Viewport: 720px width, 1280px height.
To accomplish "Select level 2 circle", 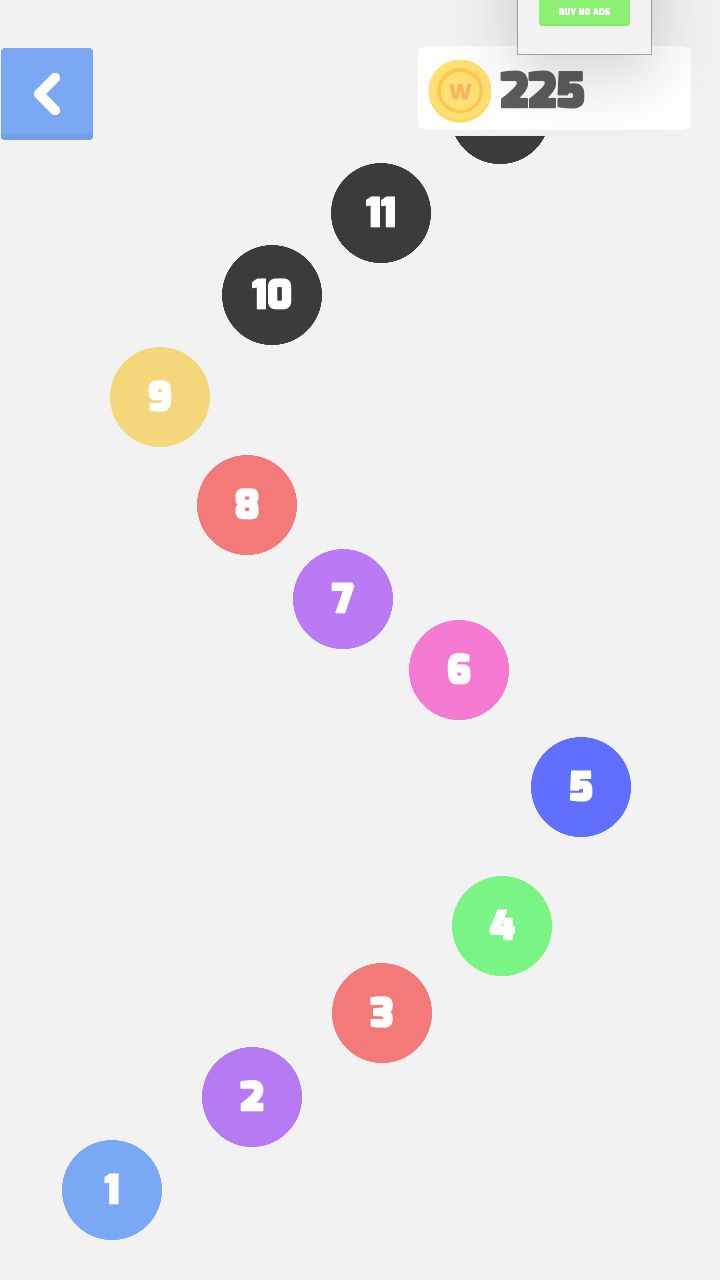I will [252, 1097].
